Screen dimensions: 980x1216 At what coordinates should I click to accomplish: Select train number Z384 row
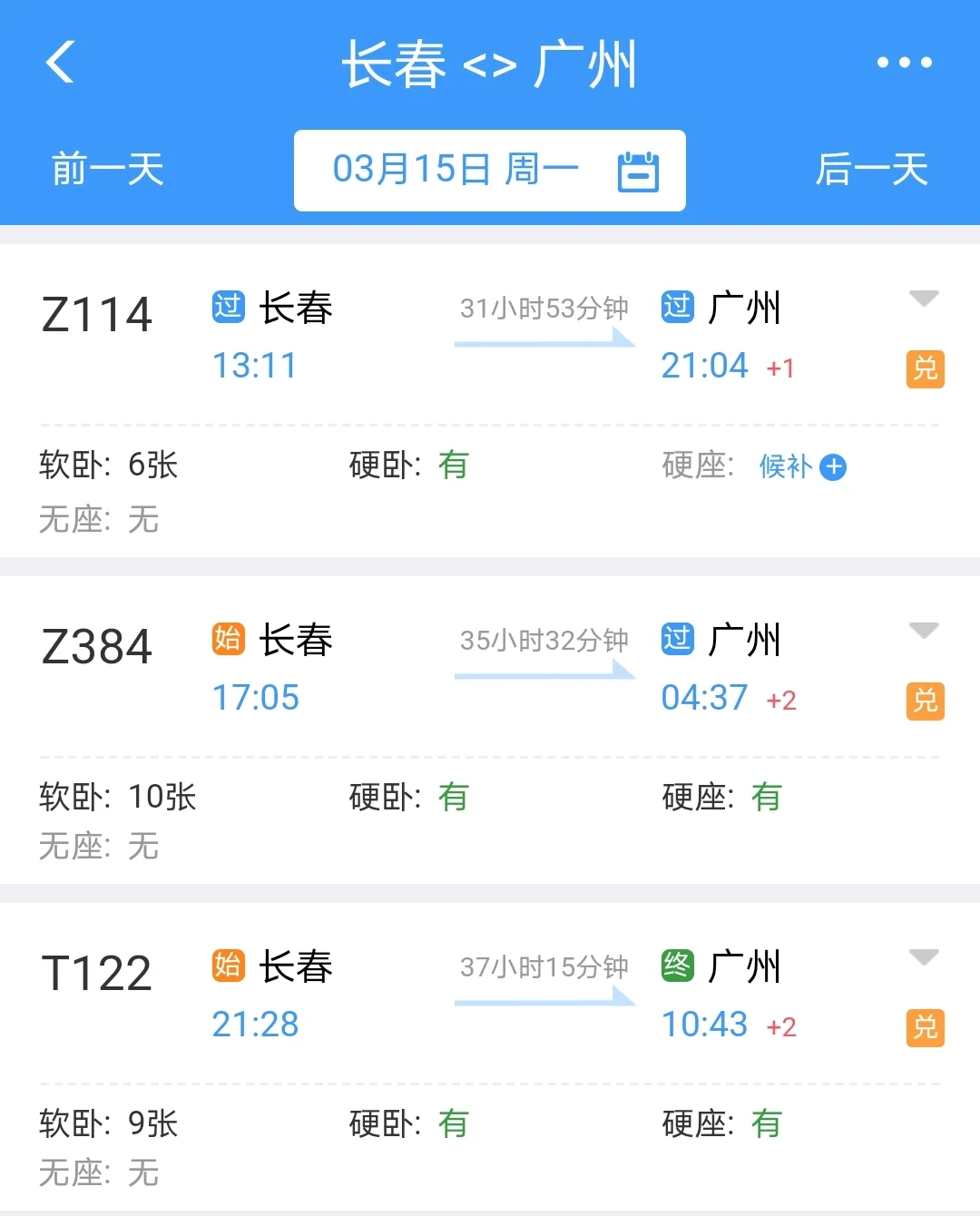tap(97, 644)
